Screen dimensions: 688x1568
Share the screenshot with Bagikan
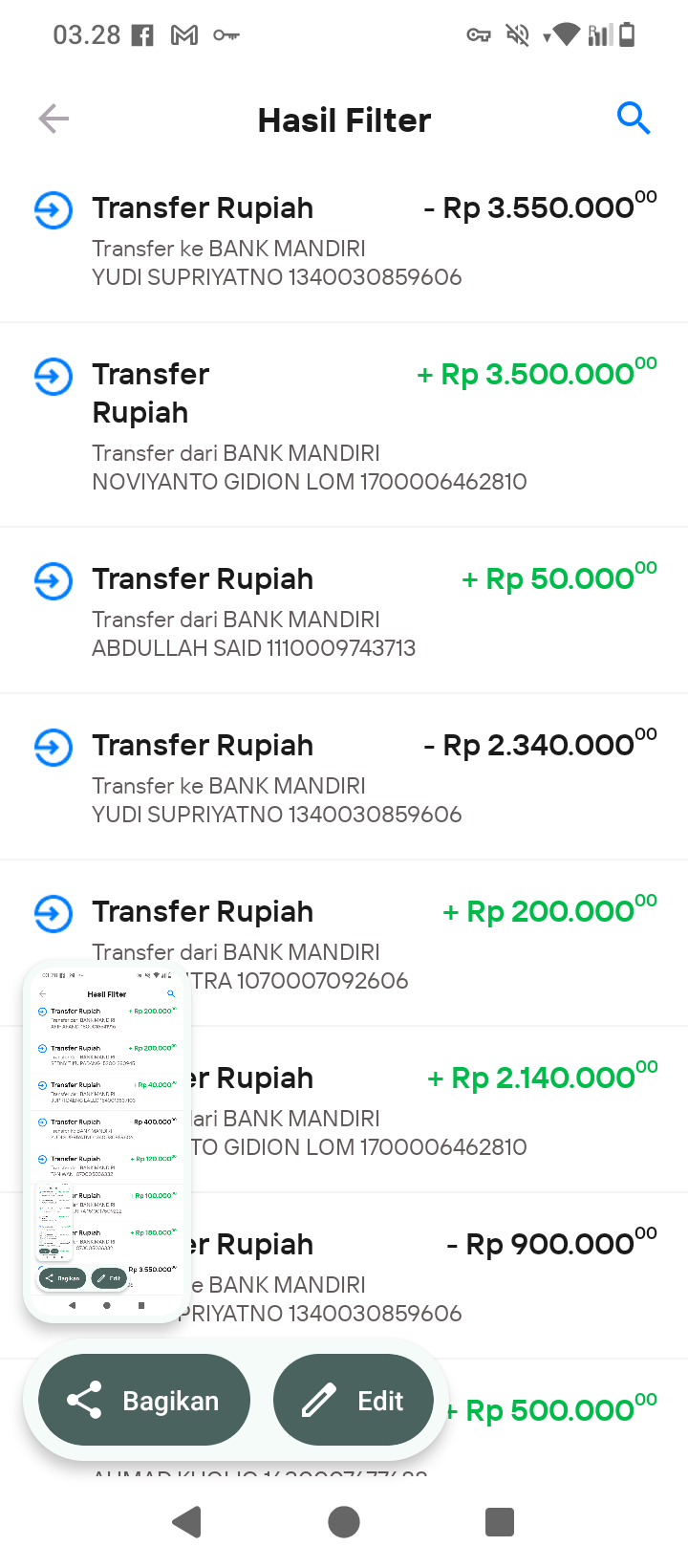144,1401
